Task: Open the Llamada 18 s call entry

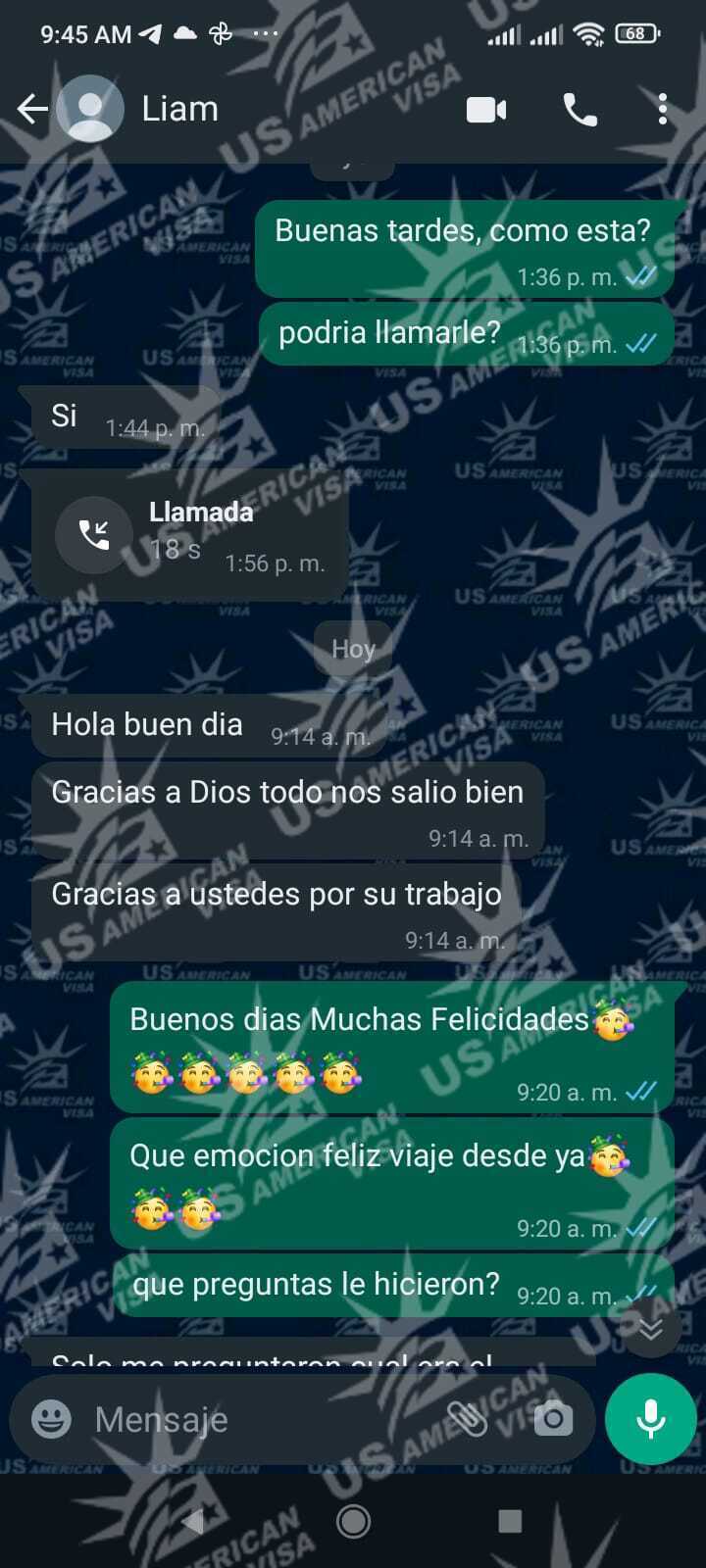Action: pos(190,535)
